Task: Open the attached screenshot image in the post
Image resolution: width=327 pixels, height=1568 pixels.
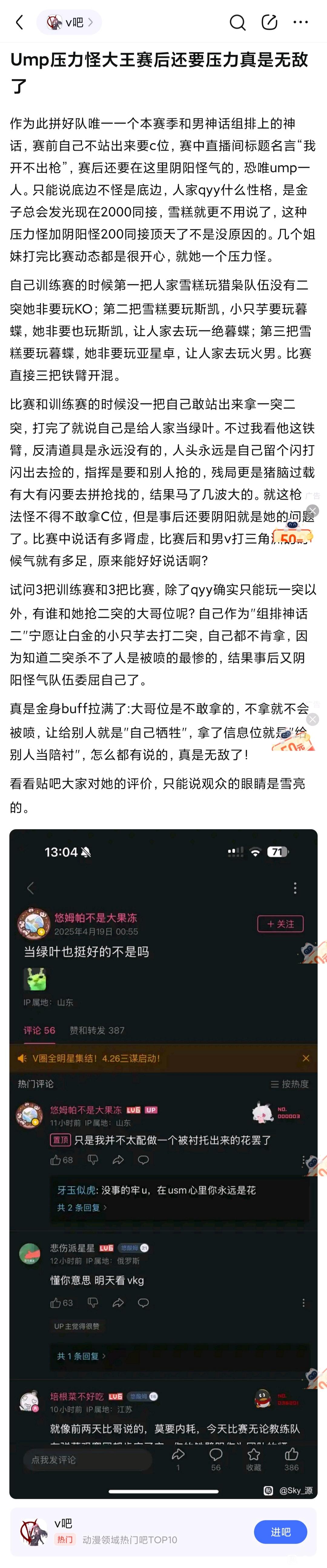Action: tap(163, 1156)
